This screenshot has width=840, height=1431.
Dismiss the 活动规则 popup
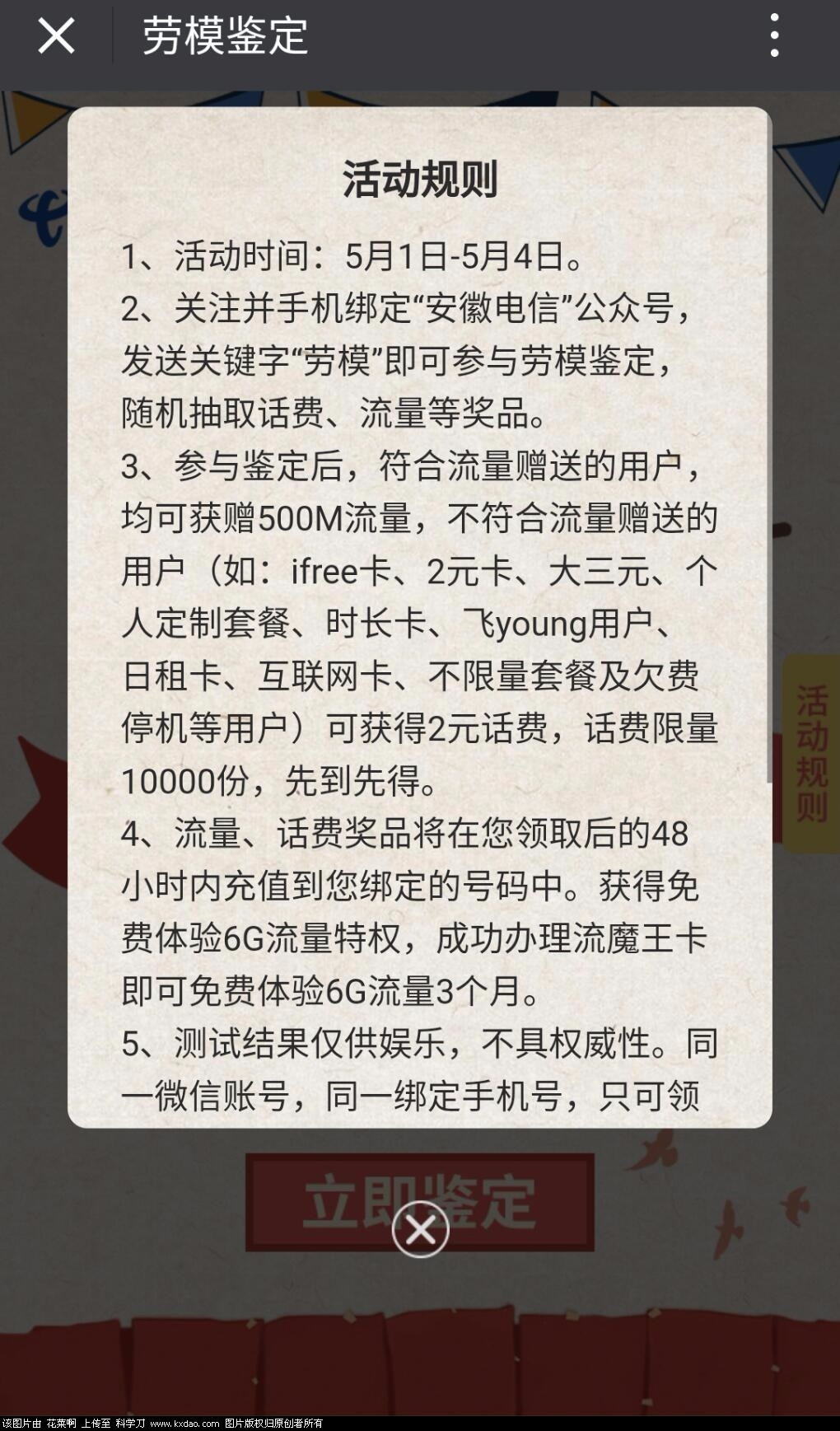pos(420,1230)
